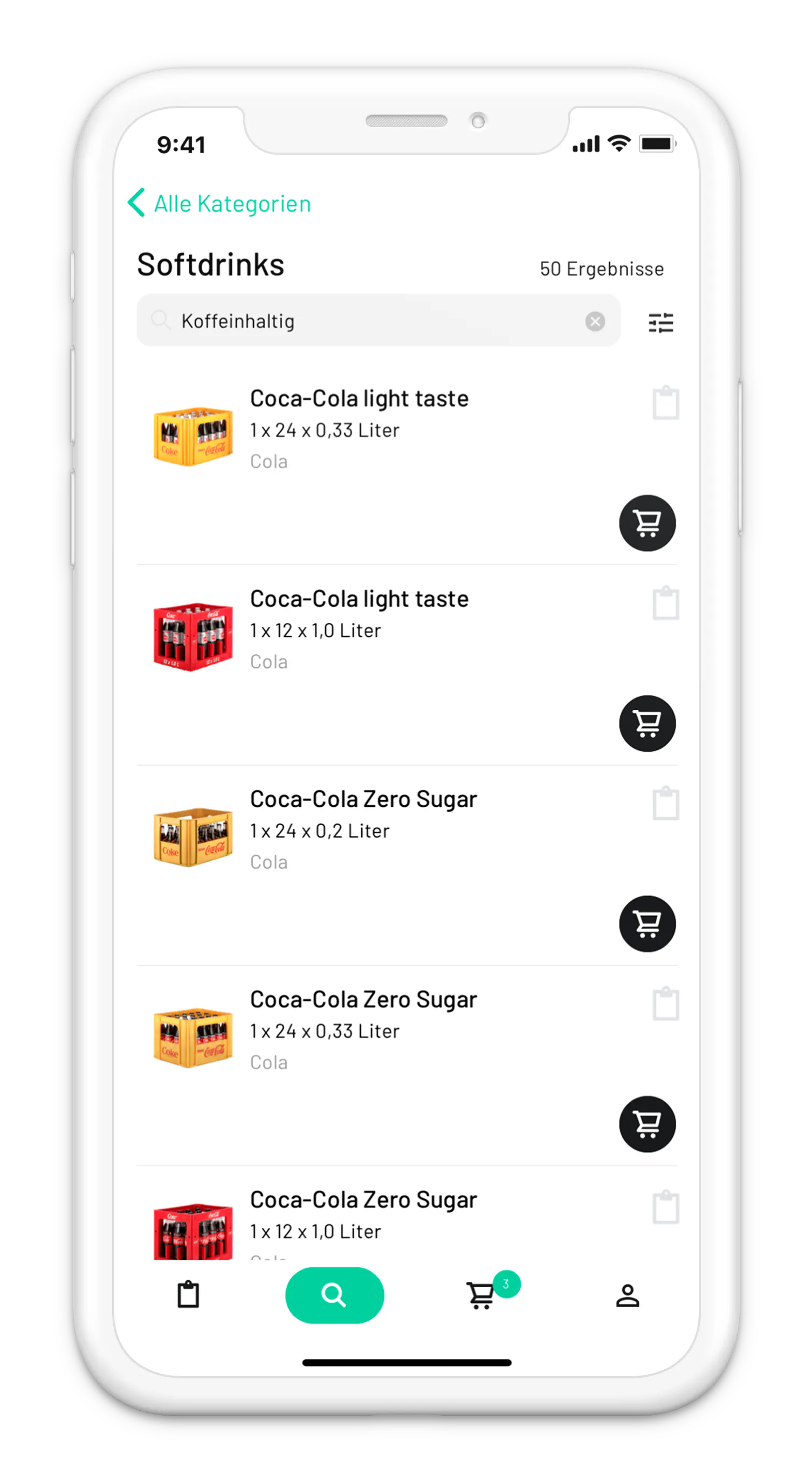Open the shopping cart with 3 items

(482, 1295)
